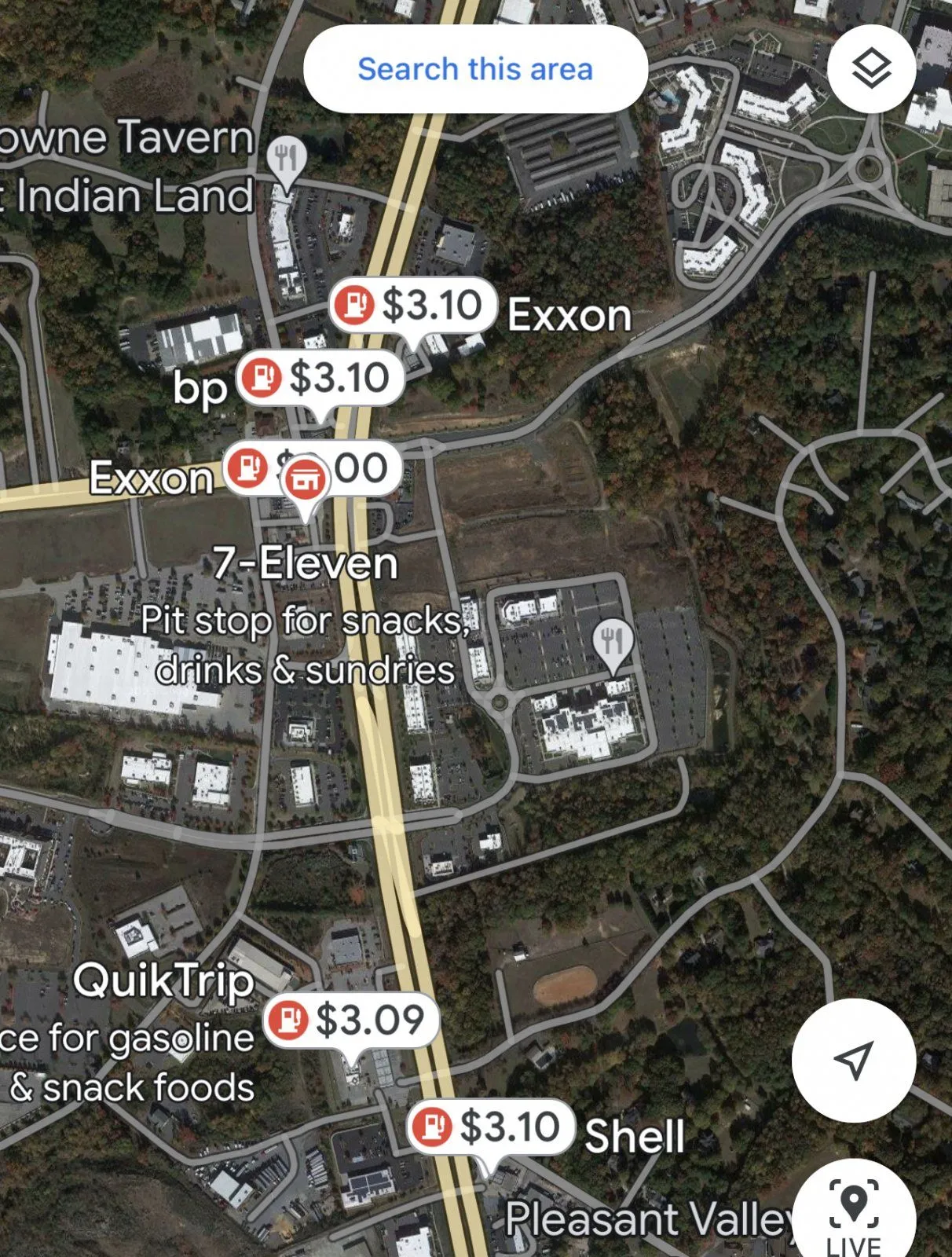Select the QuikTrip $3.09 gas price pin
952x1257 pixels.
pyautogui.click(x=351, y=1020)
